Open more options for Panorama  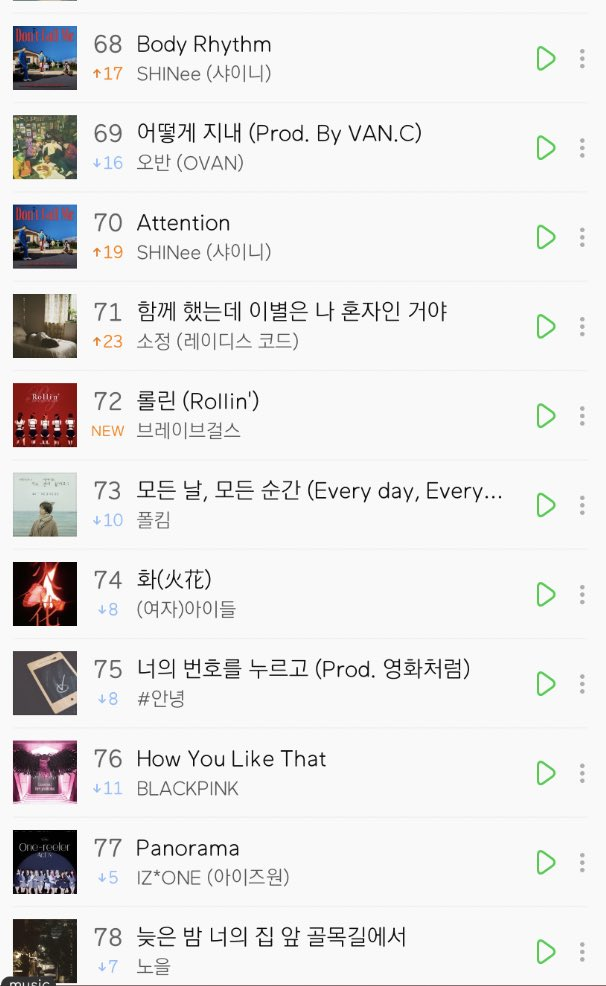click(x=582, y=862)
